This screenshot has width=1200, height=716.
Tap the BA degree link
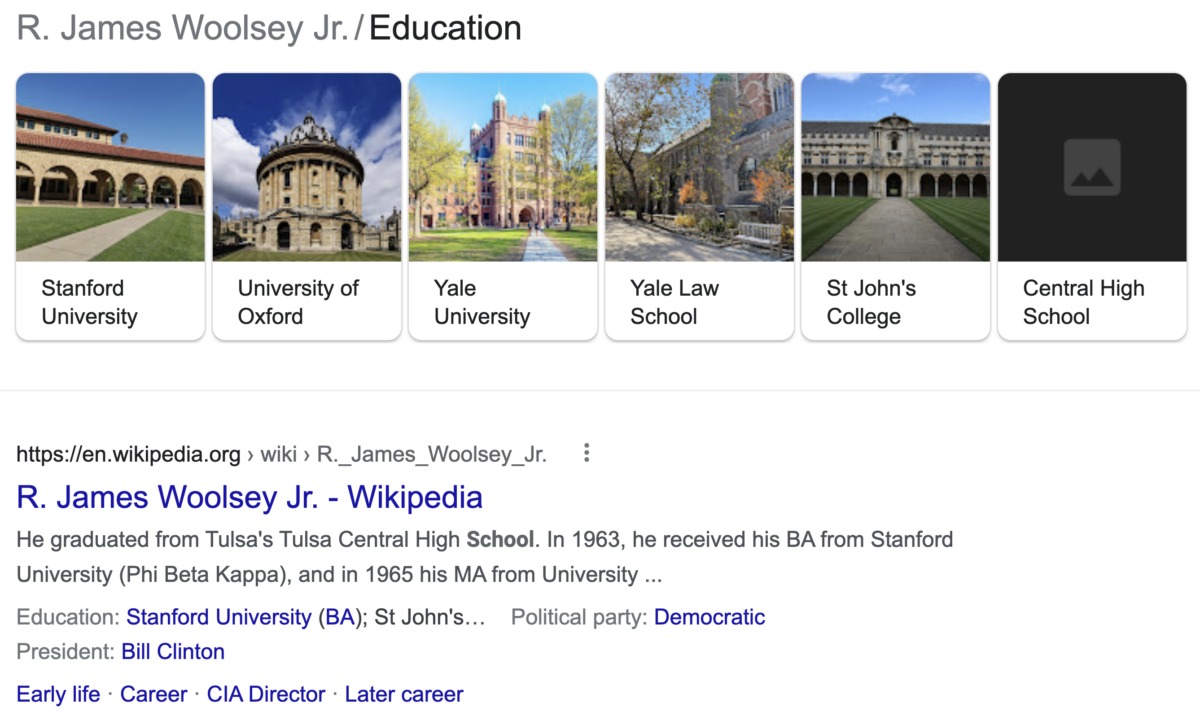pos(339,617)
